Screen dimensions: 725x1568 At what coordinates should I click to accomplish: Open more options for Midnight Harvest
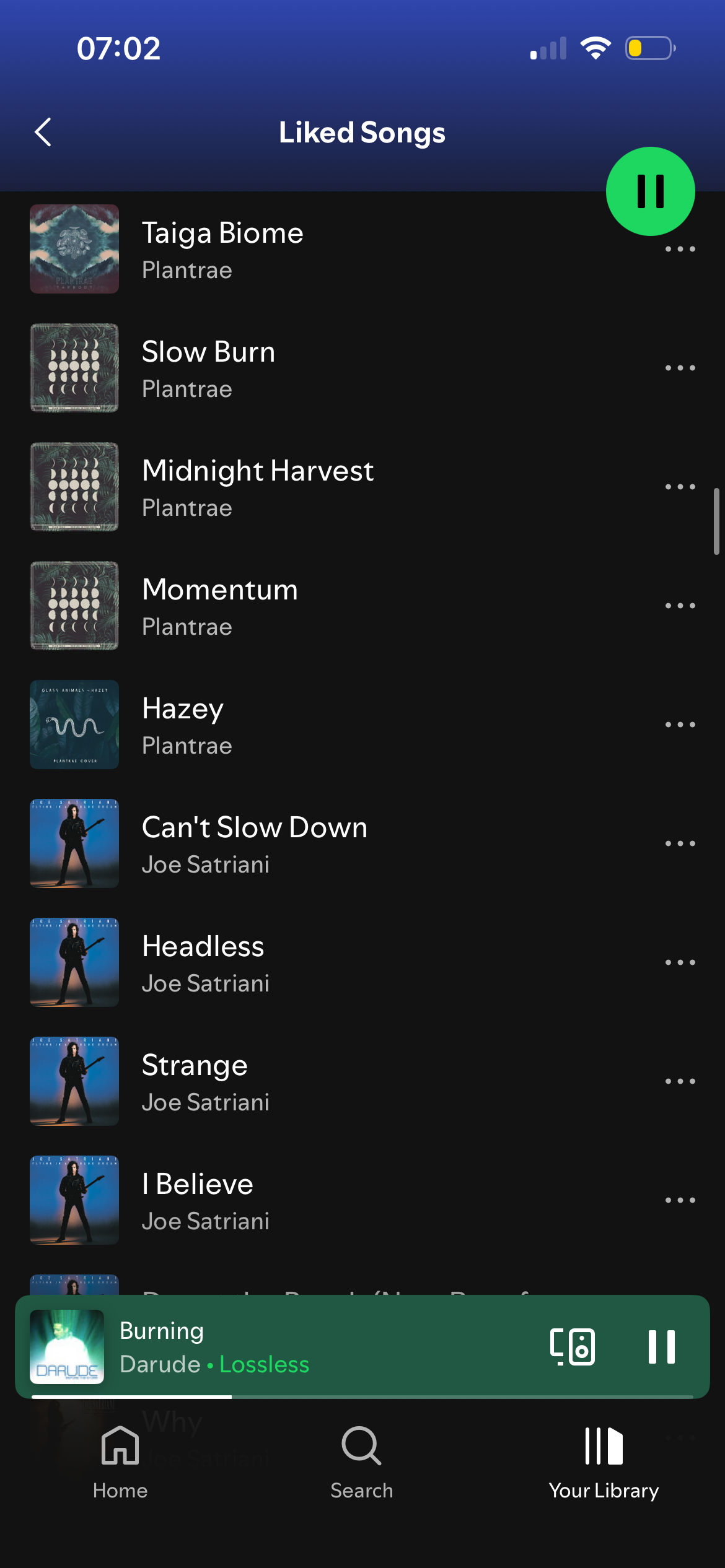680,487
